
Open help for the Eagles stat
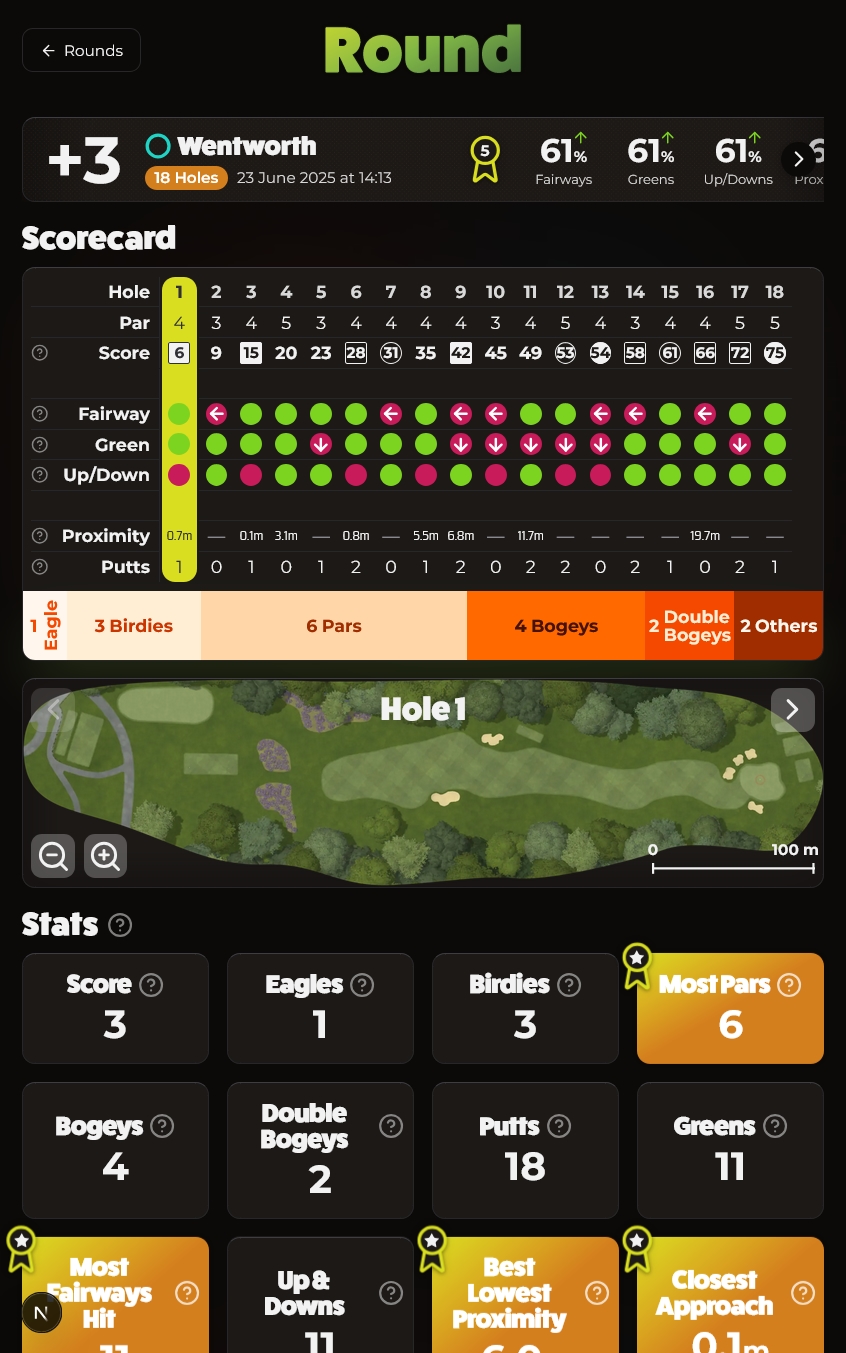[x=362, y=985]
